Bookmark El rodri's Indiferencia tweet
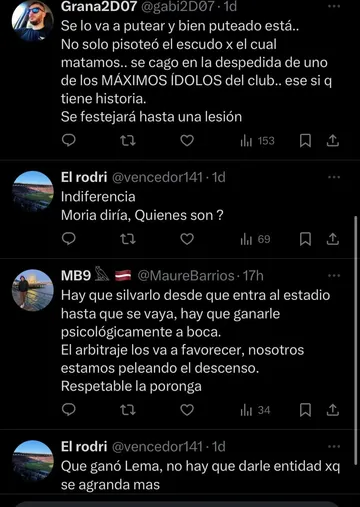The height and width of the screenshot is (507, 360). pyautogui.click(x=305, y=239)
